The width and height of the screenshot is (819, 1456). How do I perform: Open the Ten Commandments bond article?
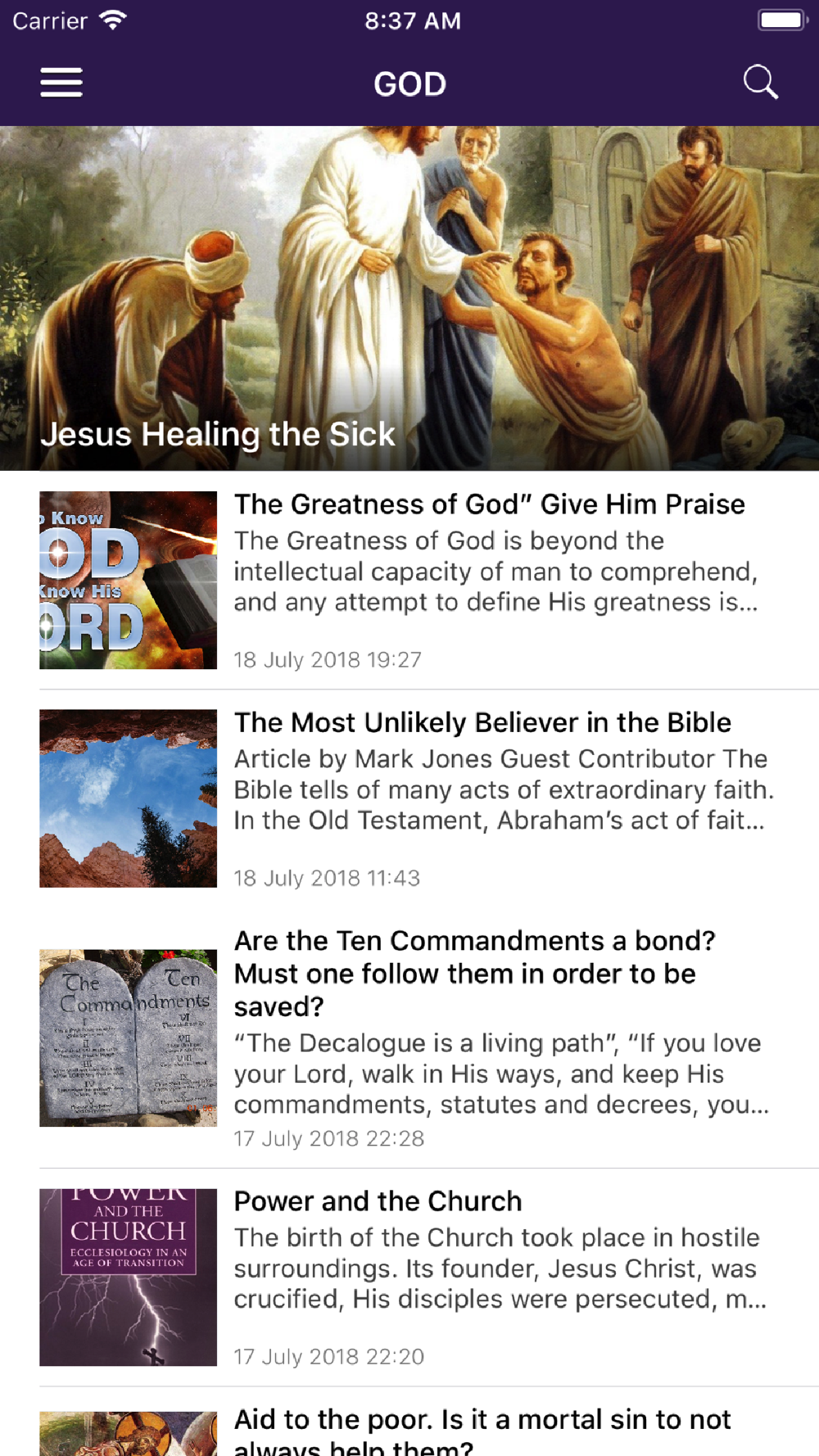tap(409, 1038)
